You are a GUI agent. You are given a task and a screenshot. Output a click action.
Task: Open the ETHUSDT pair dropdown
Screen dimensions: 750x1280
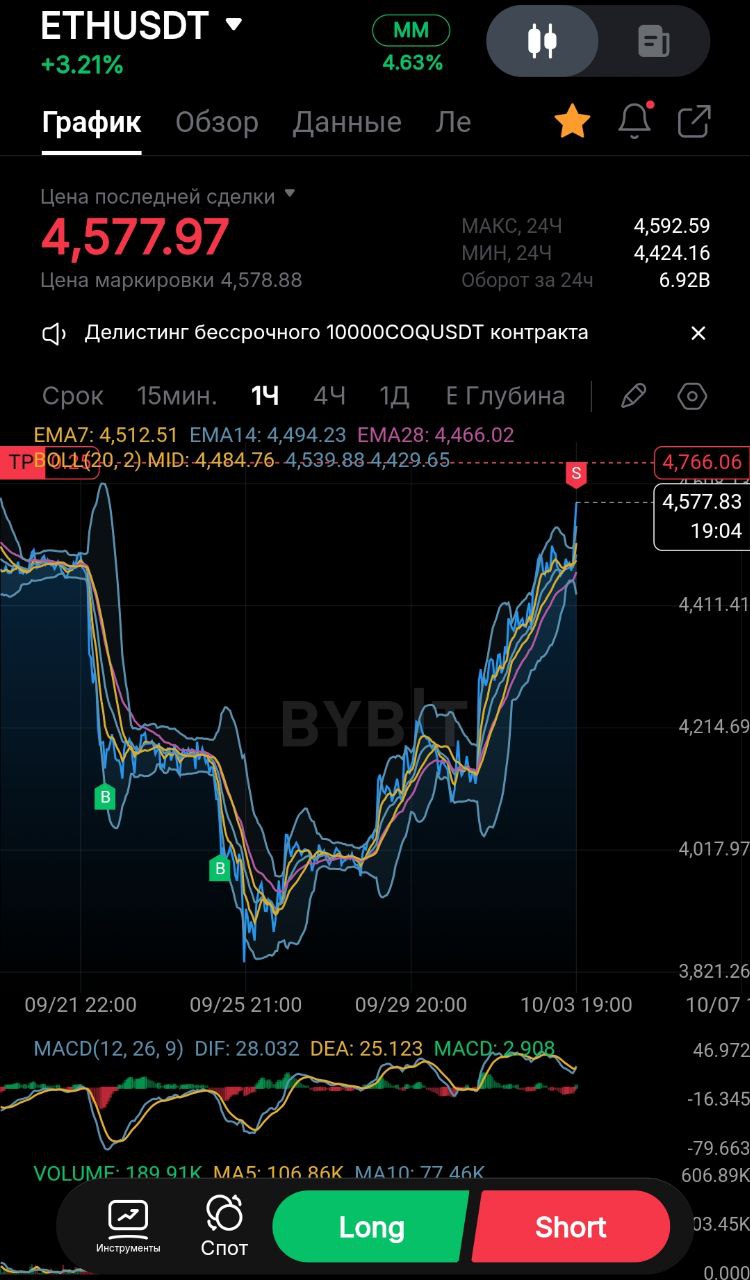pyautogui.click(x=234, y=24)
